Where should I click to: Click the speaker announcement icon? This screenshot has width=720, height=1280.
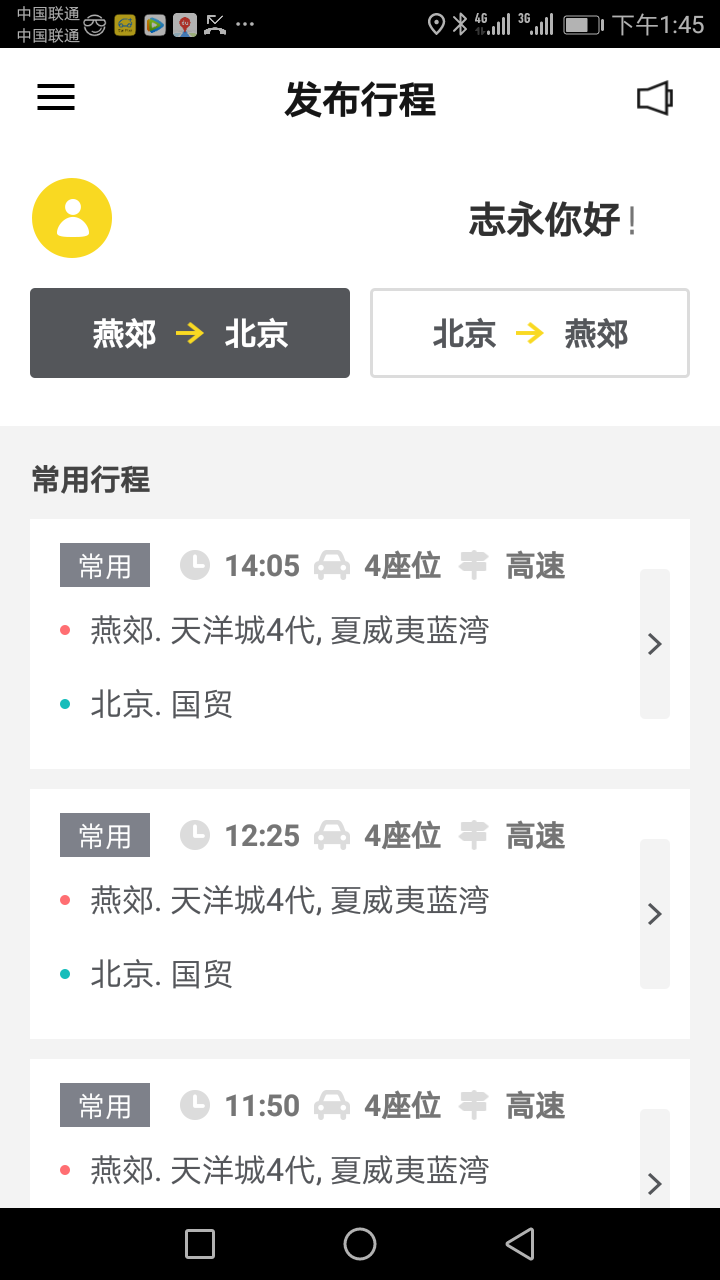coord(655,97)
